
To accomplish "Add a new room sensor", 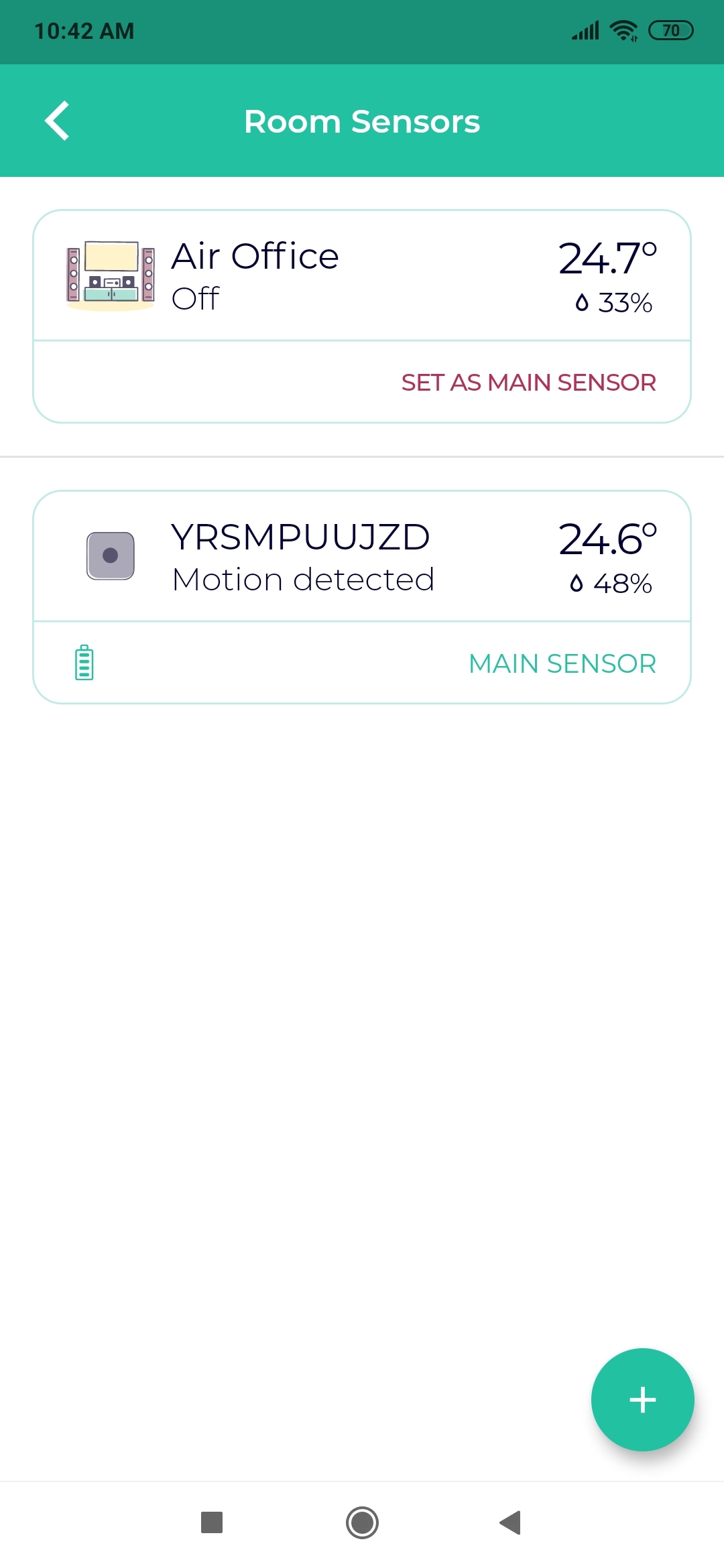I will click(x=642, y=1399).
